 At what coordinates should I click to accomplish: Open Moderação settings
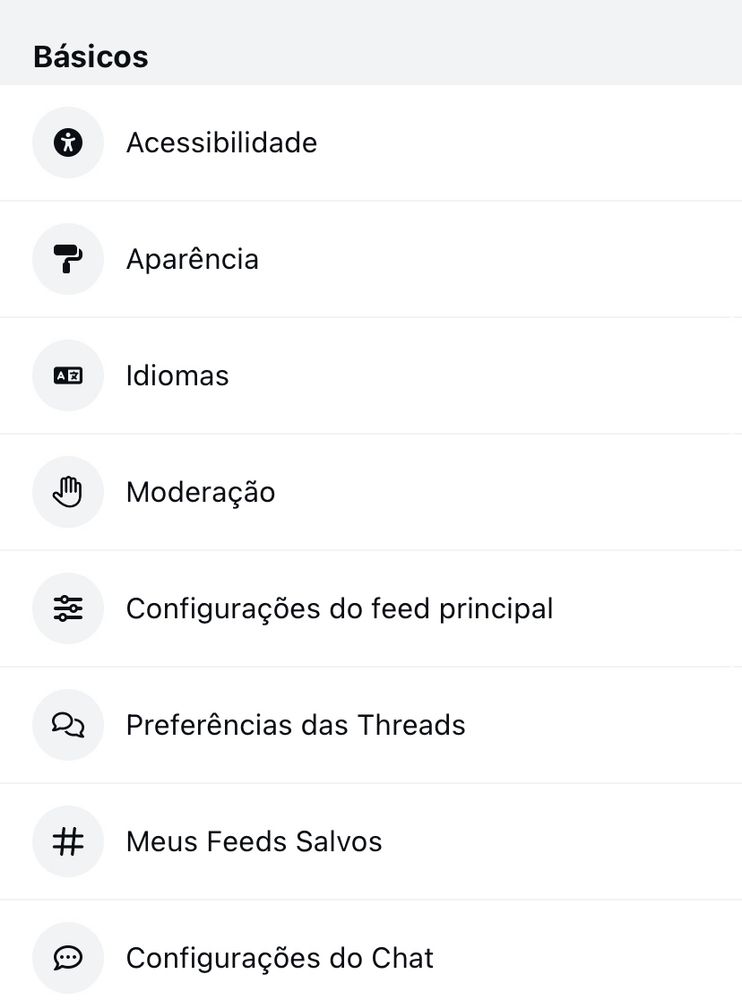[x=201, y=492]
